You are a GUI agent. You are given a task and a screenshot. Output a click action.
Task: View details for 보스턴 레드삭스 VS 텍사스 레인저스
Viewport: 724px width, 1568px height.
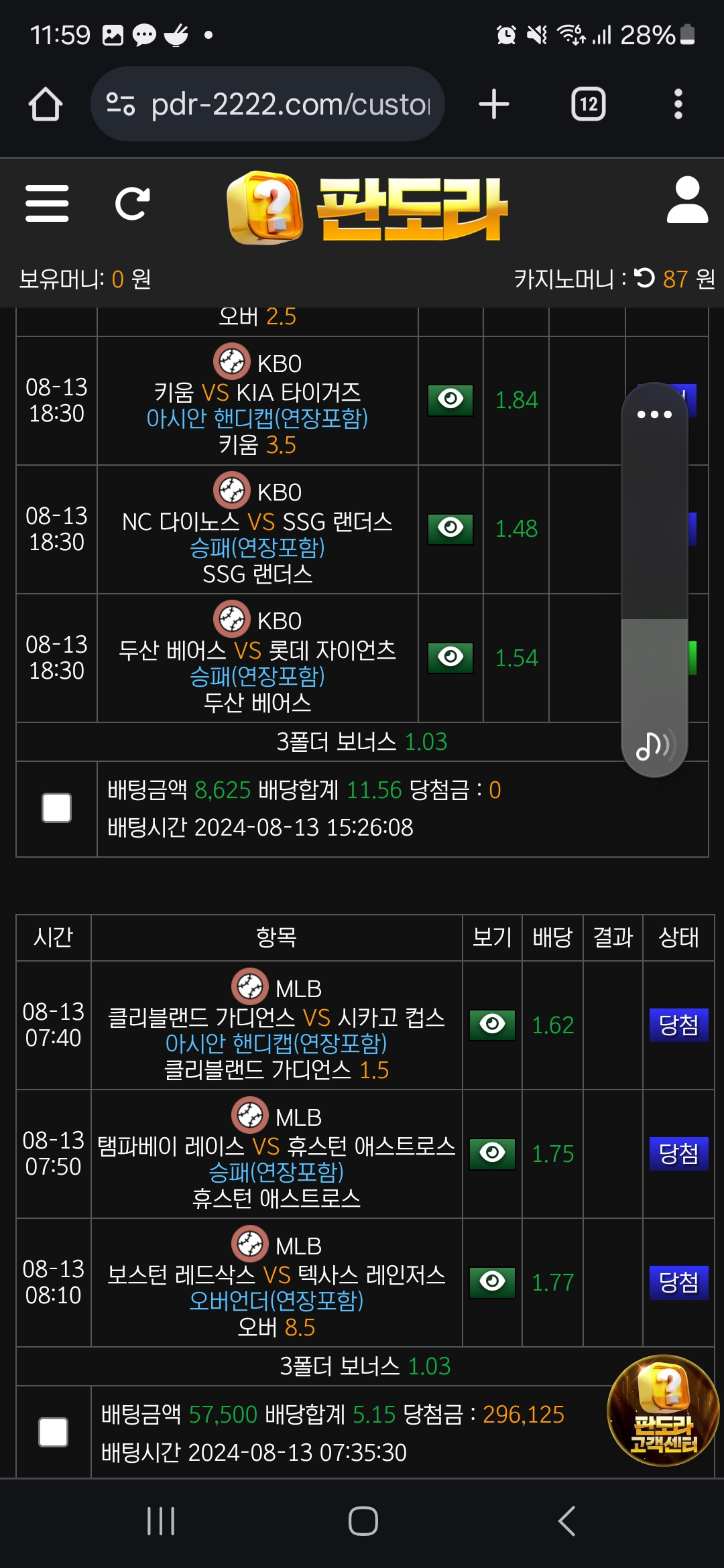[x=492, y=1282]
